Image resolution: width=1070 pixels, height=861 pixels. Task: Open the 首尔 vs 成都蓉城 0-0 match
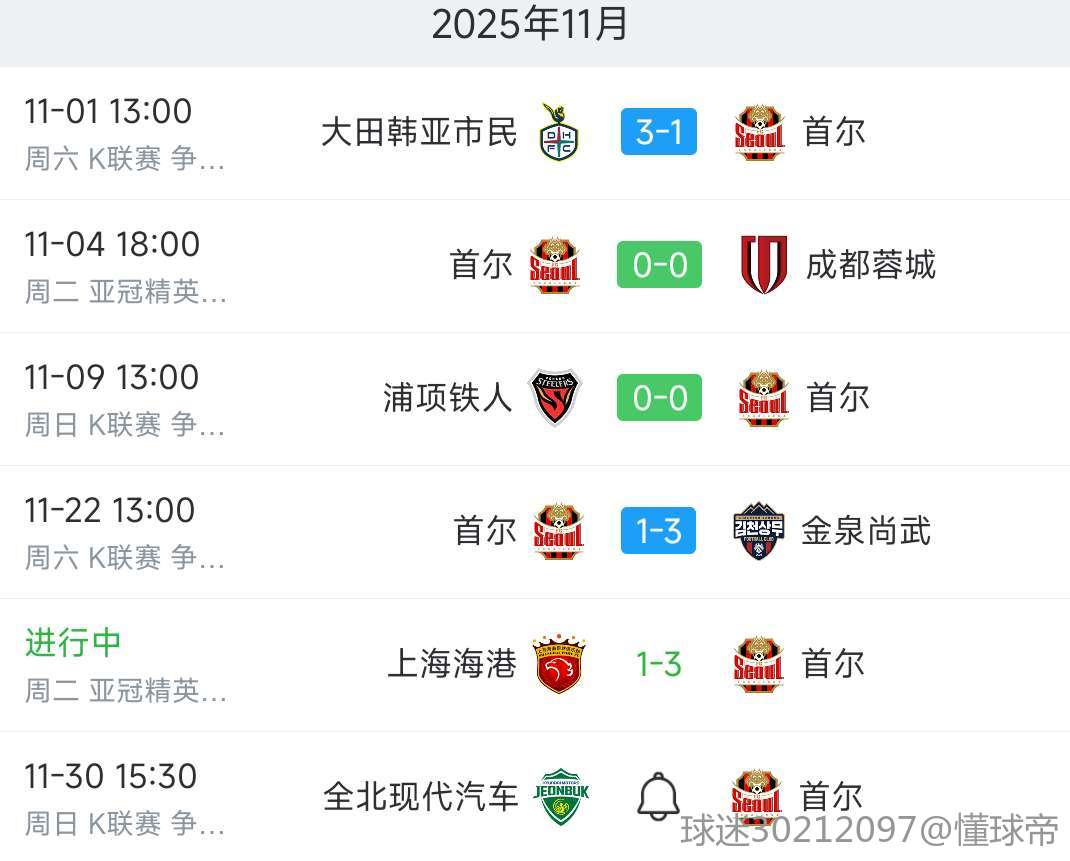658,265
